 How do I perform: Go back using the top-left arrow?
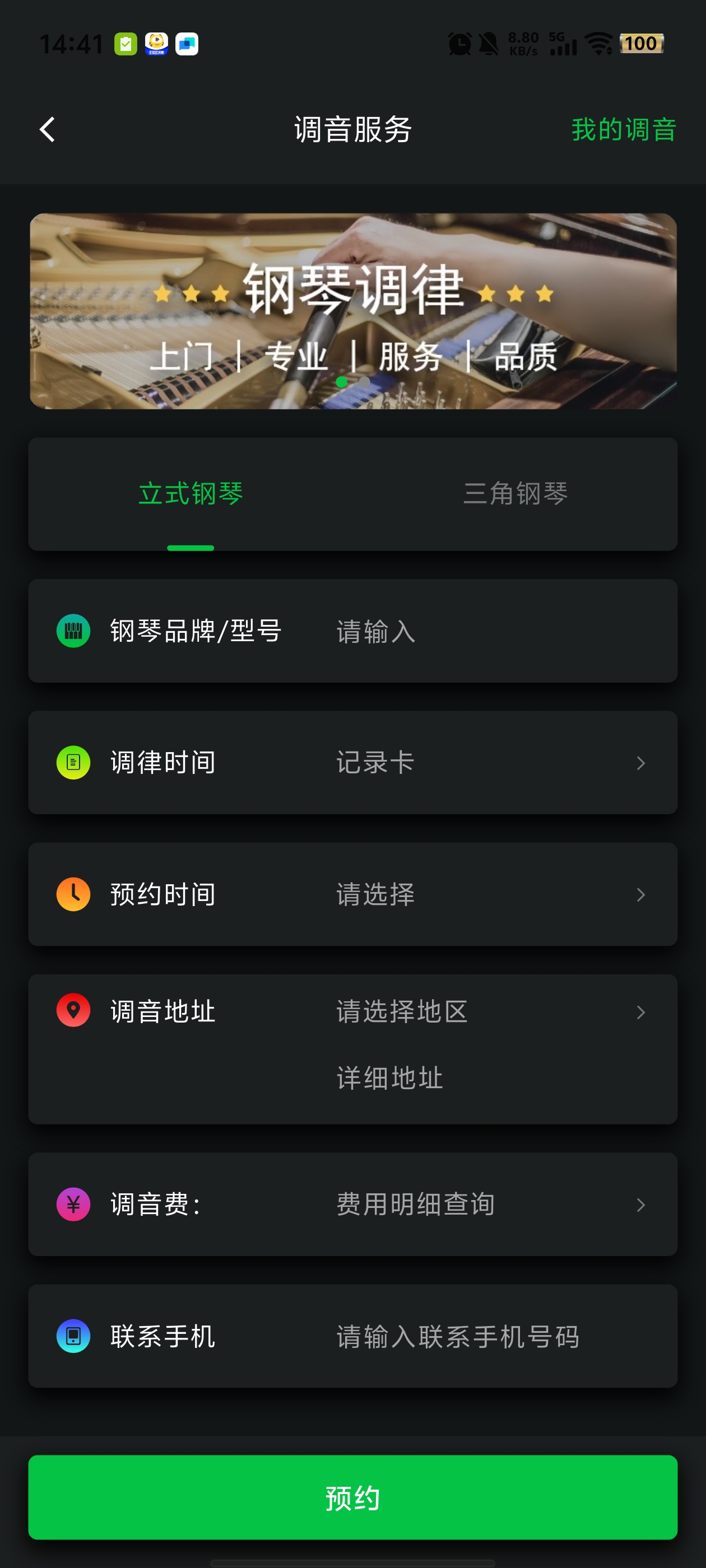(47, 130)
